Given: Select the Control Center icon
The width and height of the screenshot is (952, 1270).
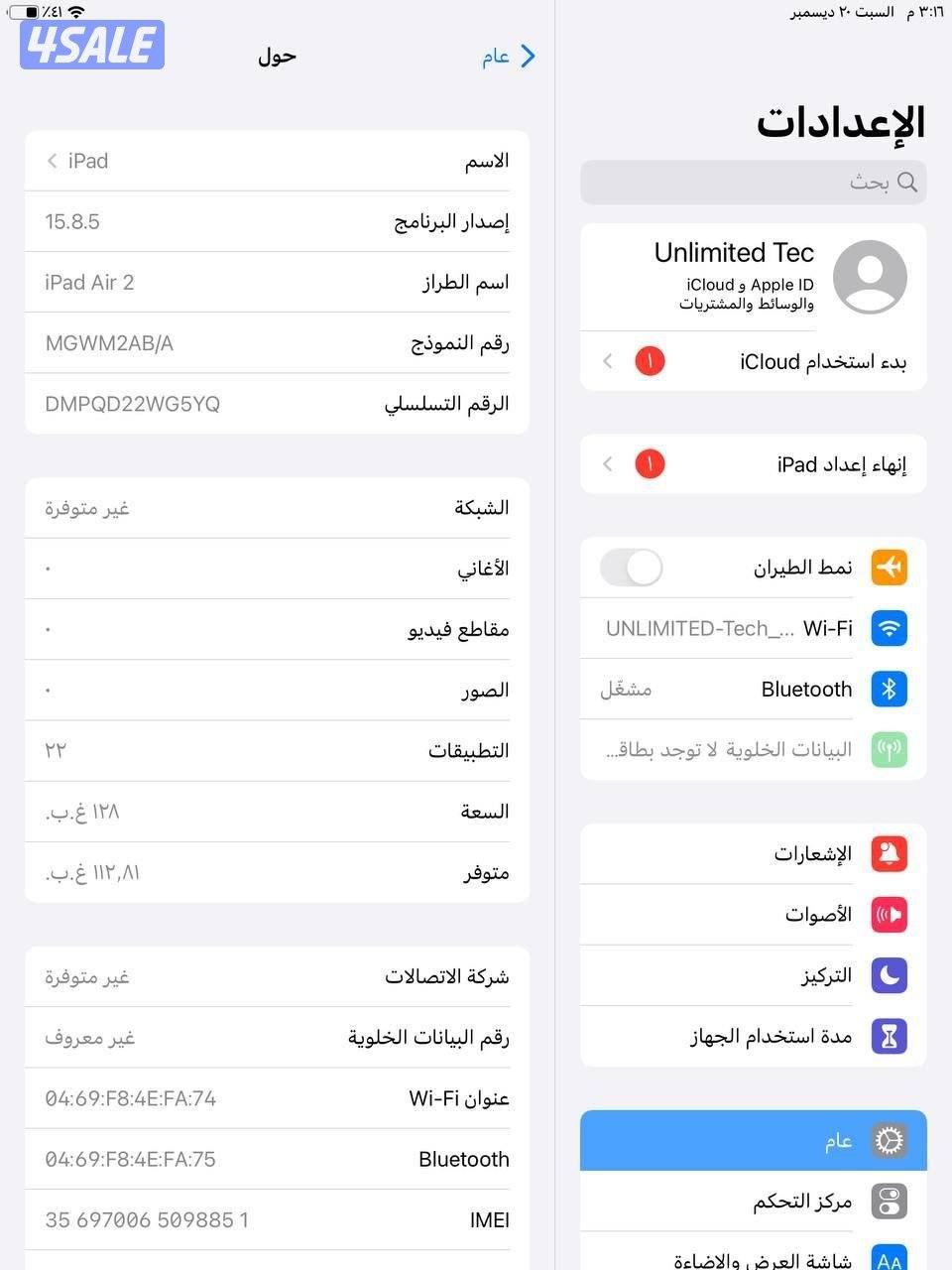Looking at the screenshot, I should point(889,1202).
